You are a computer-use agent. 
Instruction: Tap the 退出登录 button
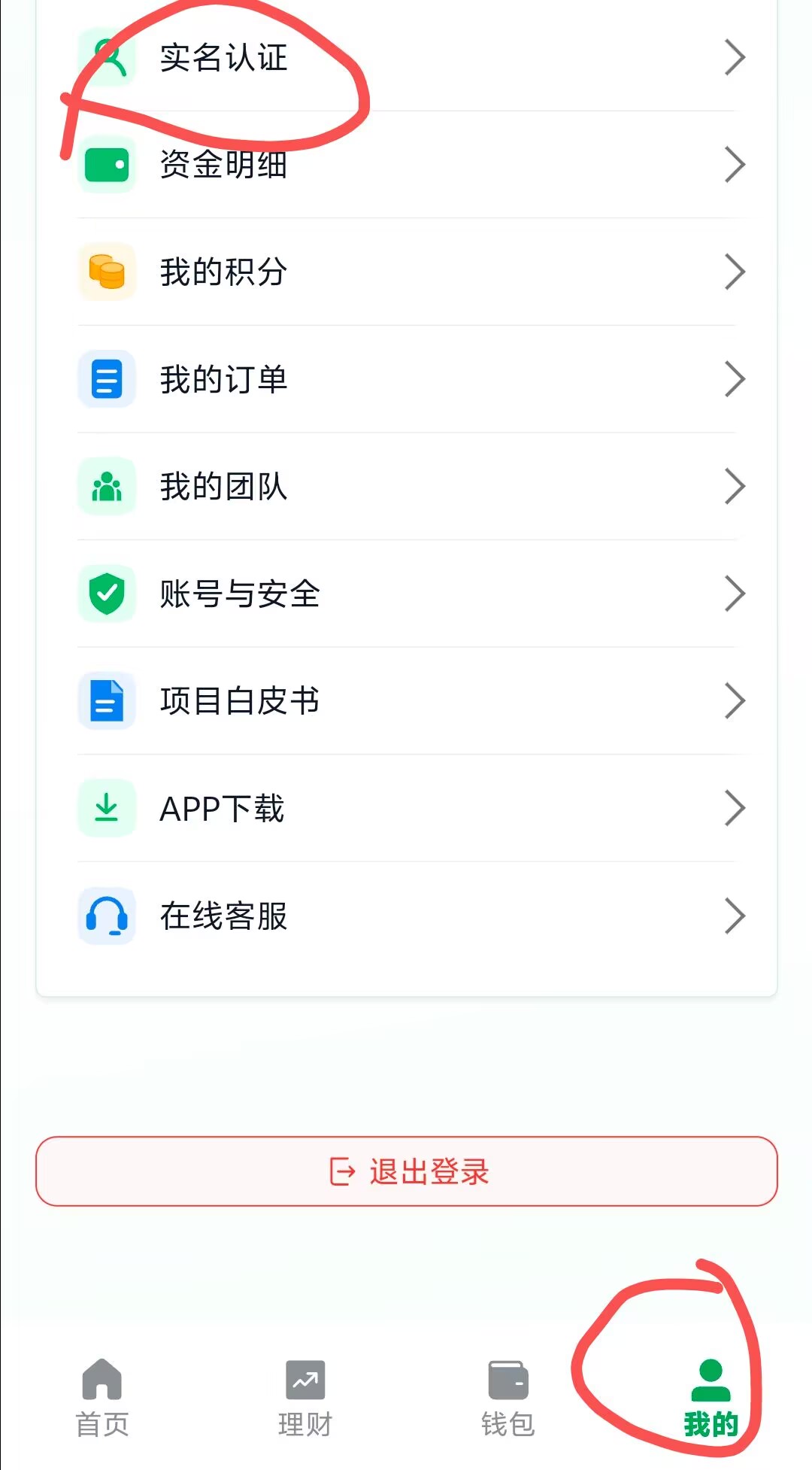click(x=407, y=1171)
